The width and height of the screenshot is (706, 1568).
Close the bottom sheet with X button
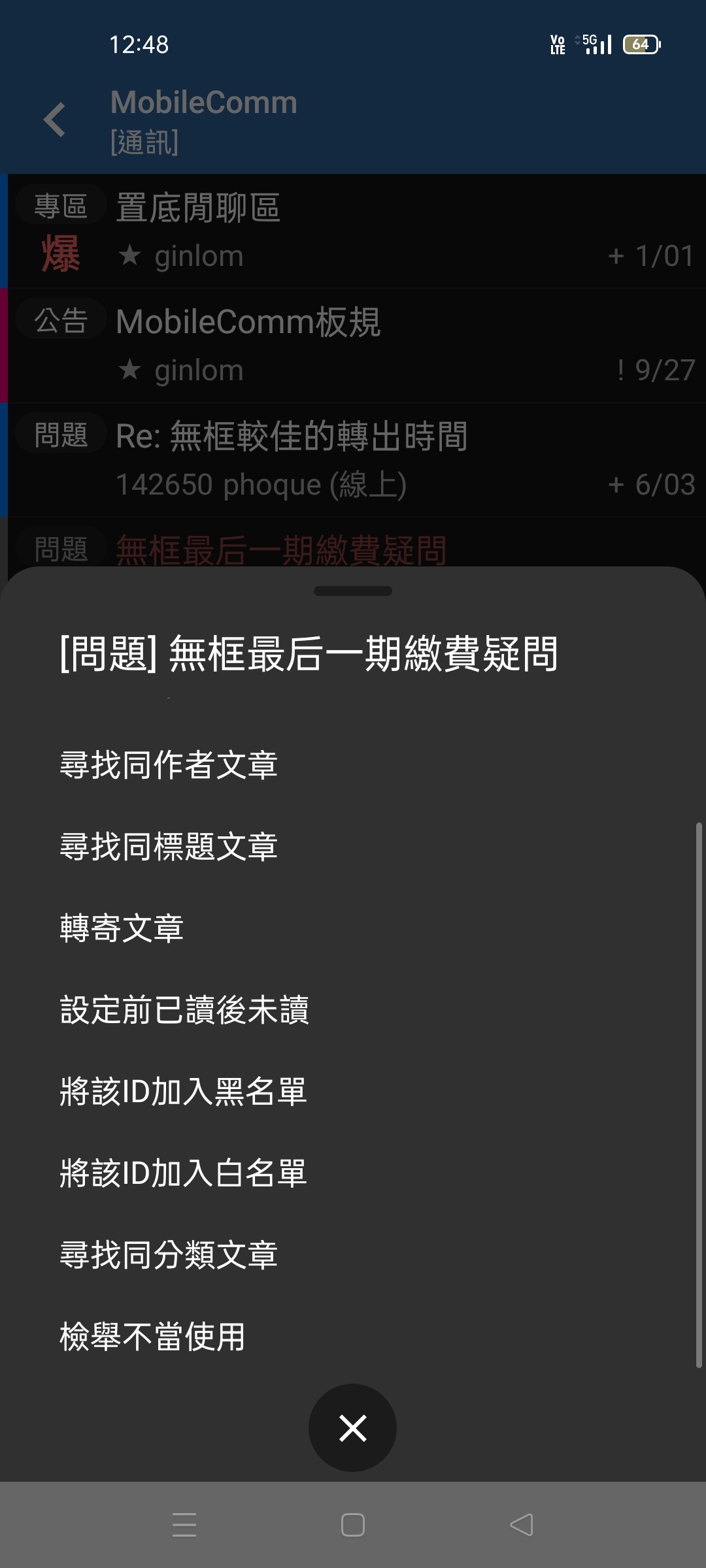(352, 1428)
